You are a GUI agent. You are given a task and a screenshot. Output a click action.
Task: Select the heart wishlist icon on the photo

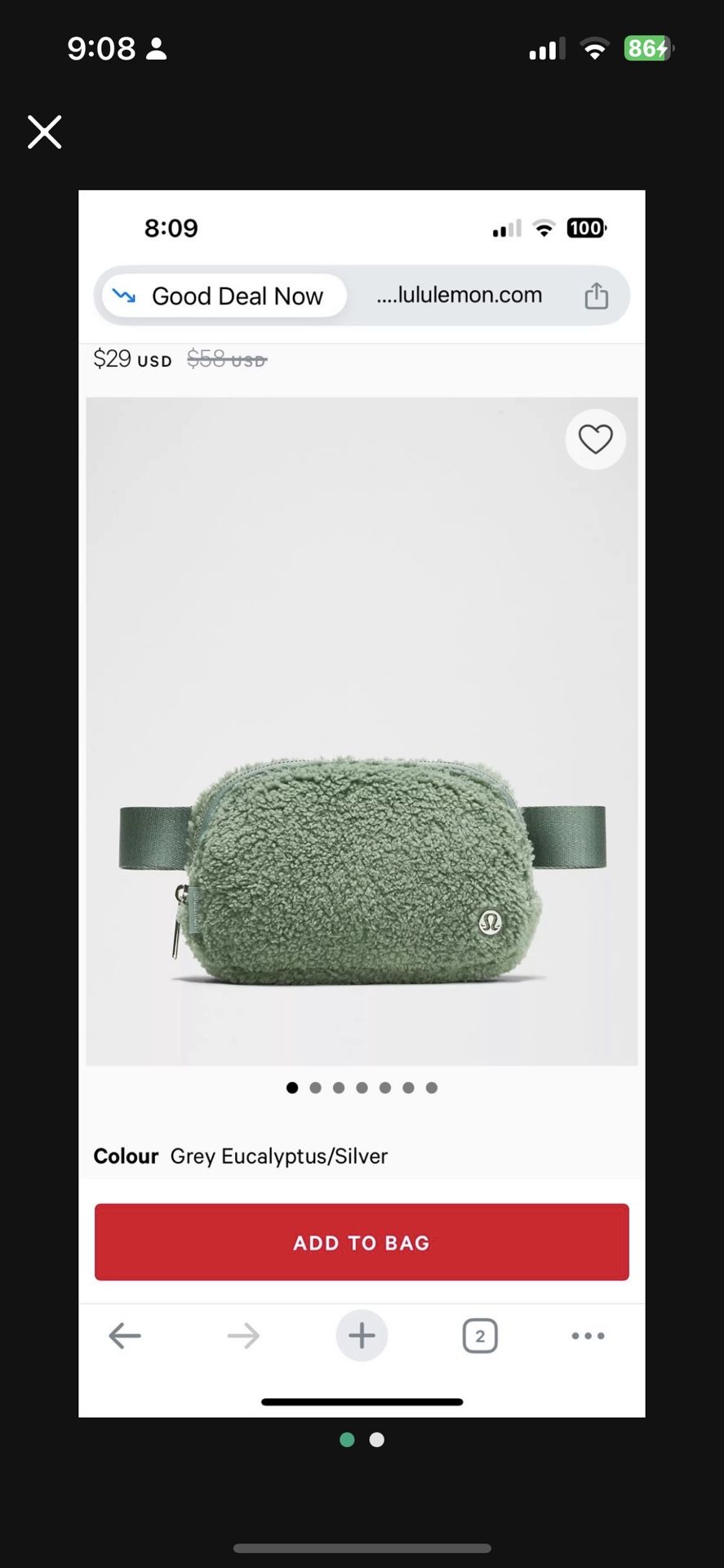pos(595,439)
